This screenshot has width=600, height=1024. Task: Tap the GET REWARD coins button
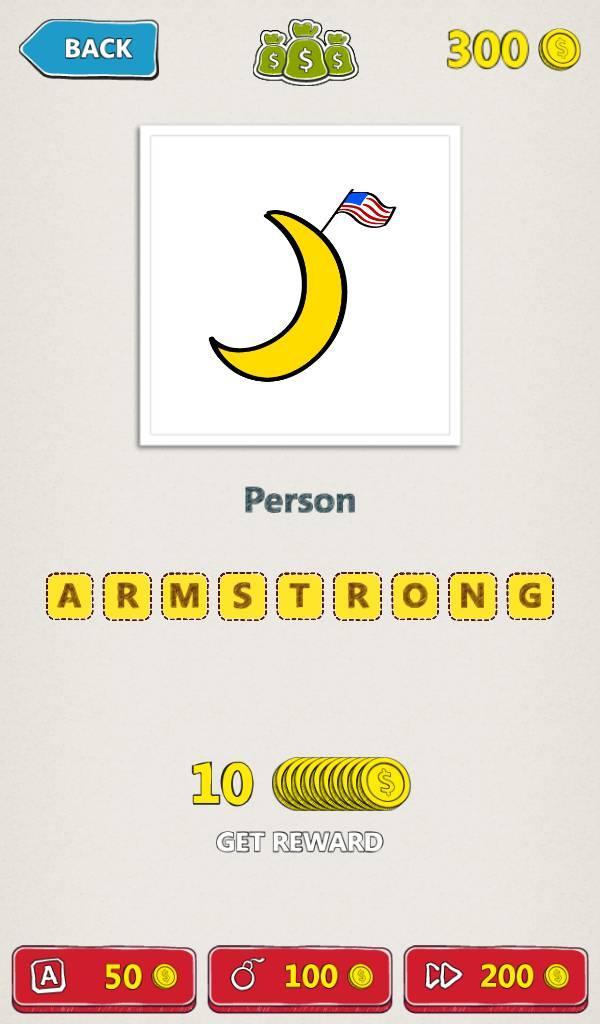pyautogui.click(x=300, y=805)
